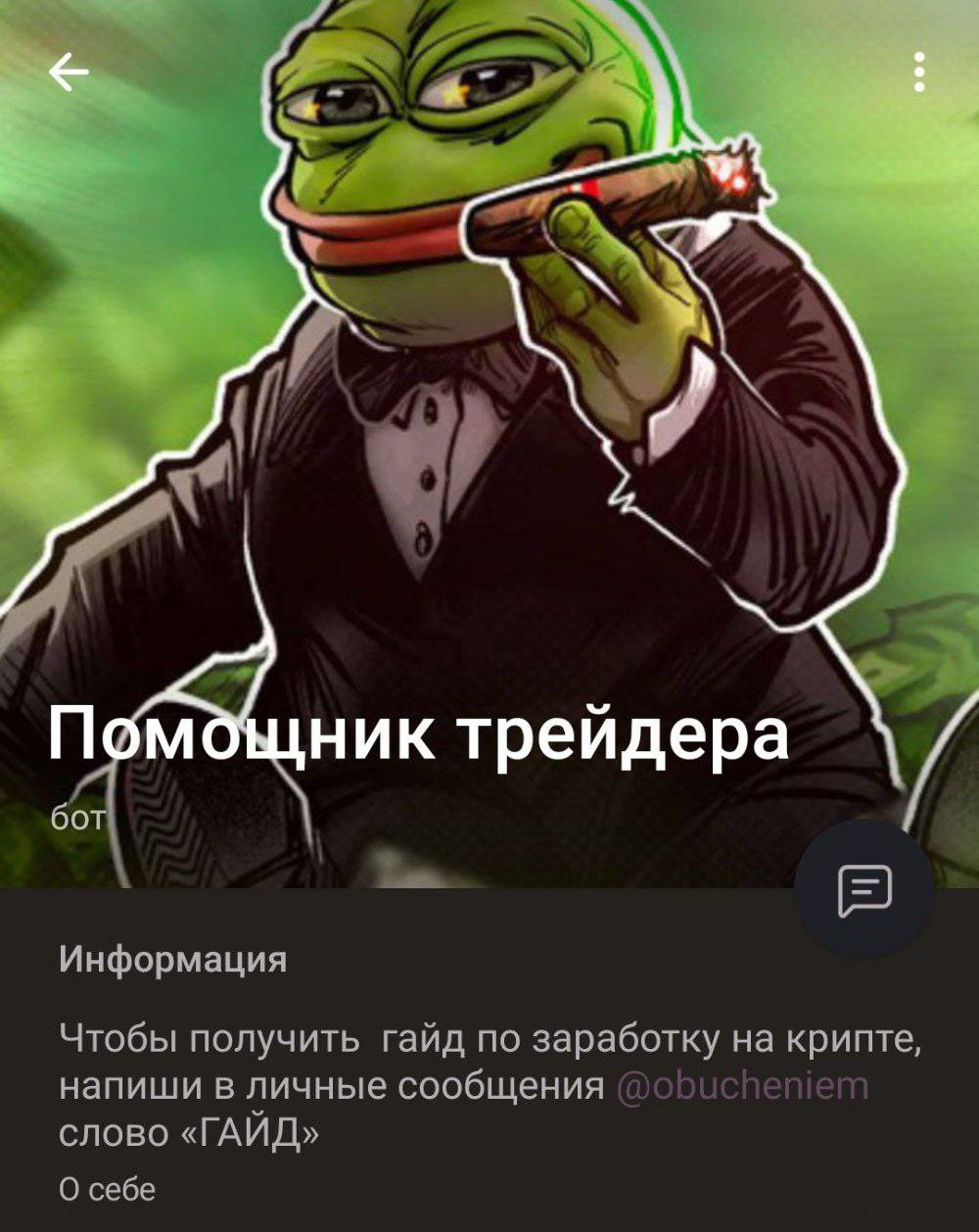Screen dimensions: 979x1232
Task: Open chat with the Помощник трейдера bot
Action: coord(863,889)
